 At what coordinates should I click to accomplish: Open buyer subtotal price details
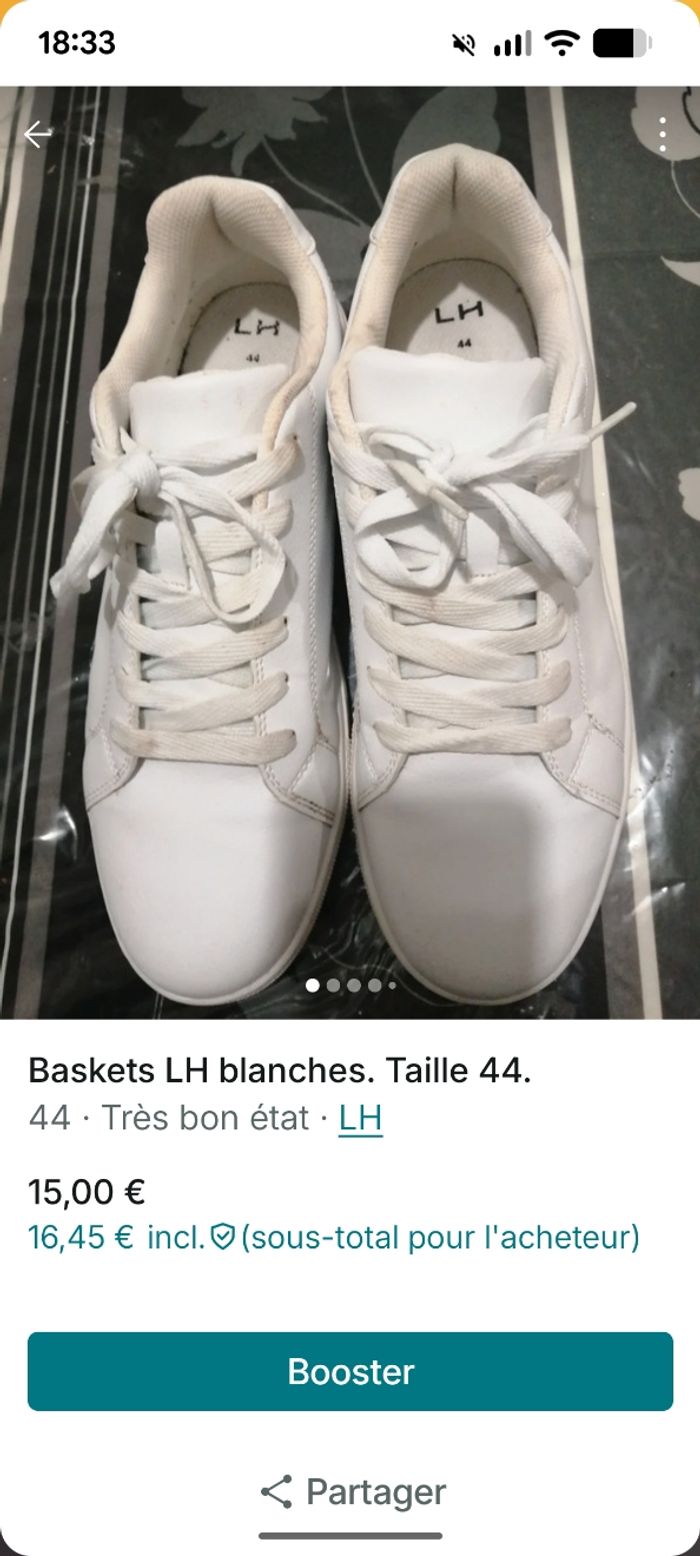click(333, 1237)
